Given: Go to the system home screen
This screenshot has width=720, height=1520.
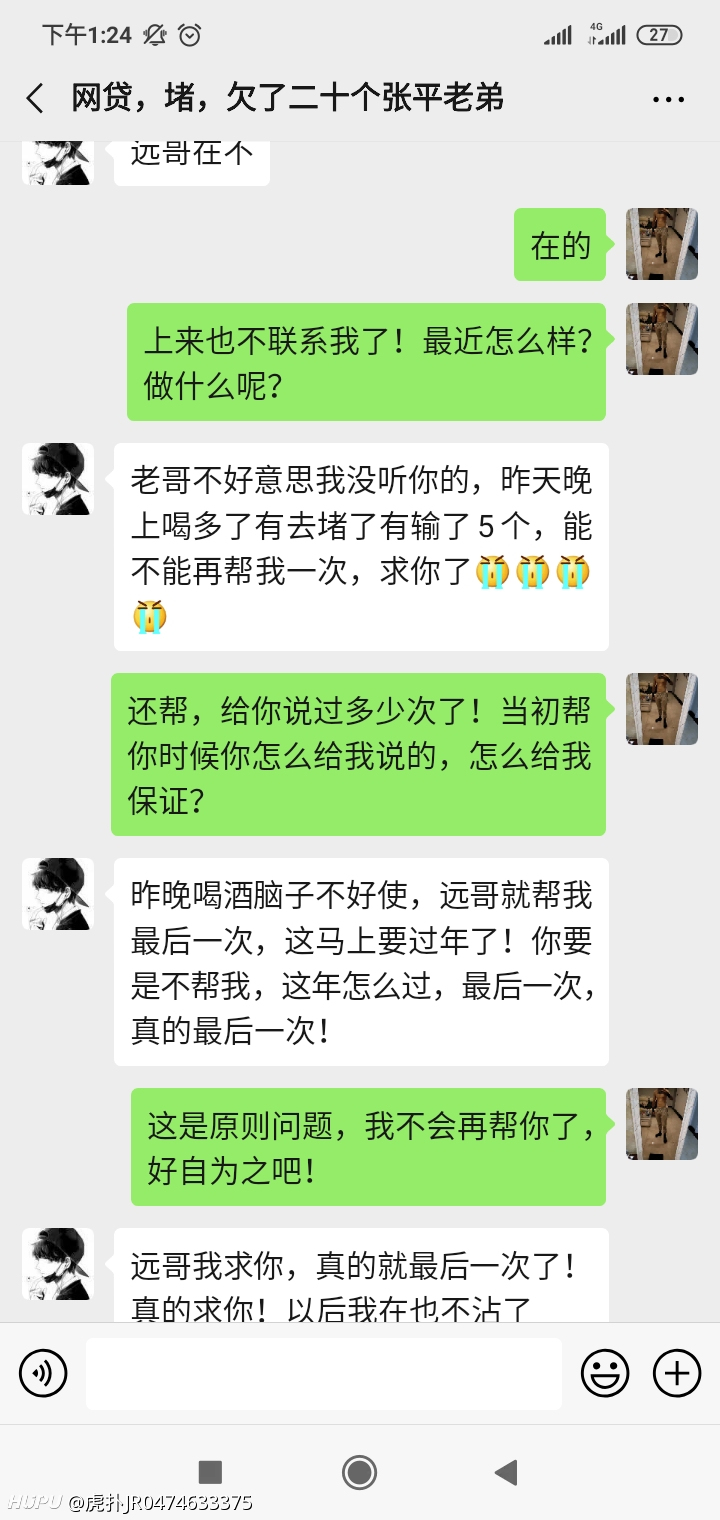Looking at the screenshot, I should click(x=360, y=1472).
